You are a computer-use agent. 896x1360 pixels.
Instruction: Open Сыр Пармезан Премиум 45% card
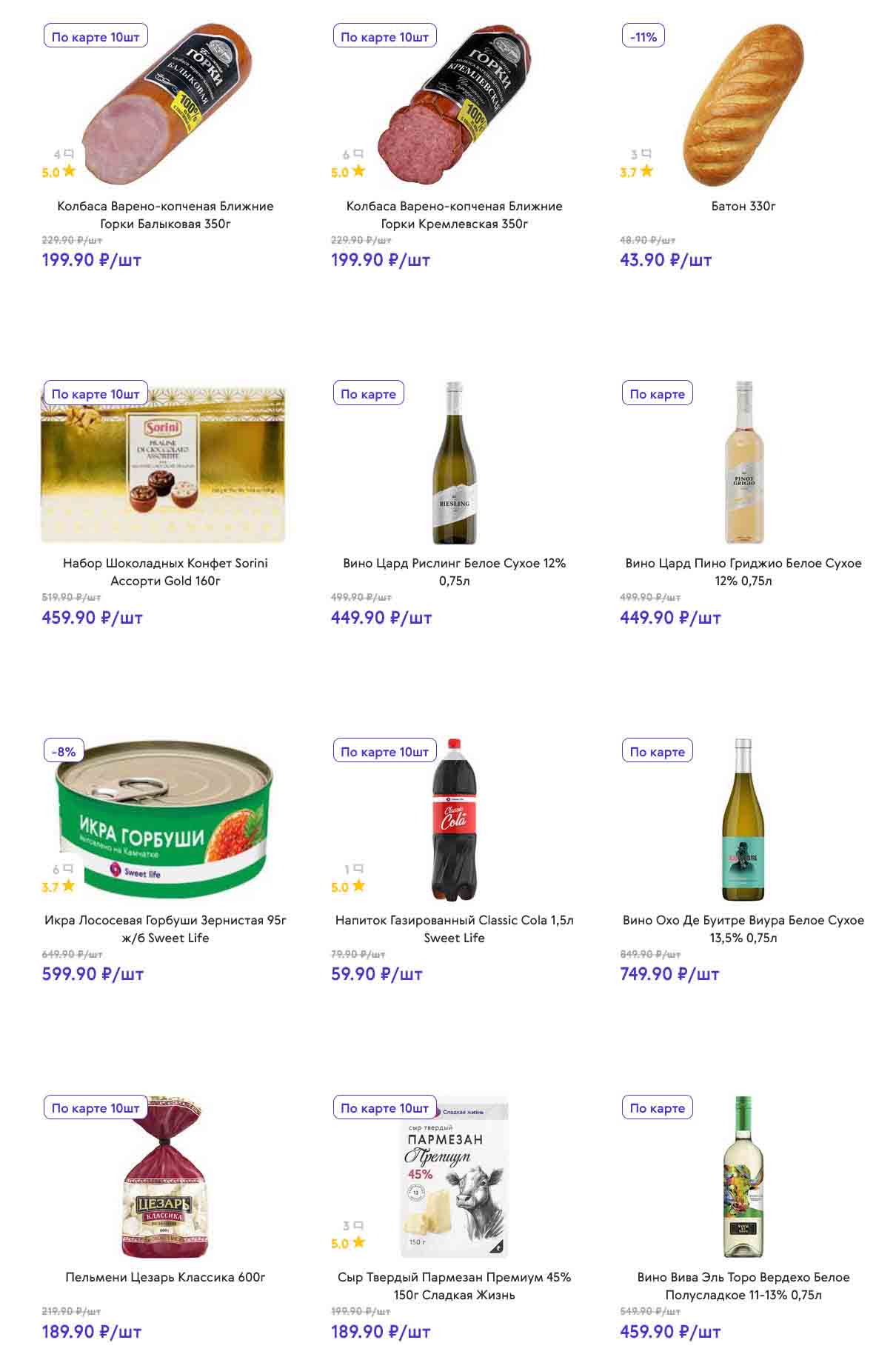click(454, 1286)
